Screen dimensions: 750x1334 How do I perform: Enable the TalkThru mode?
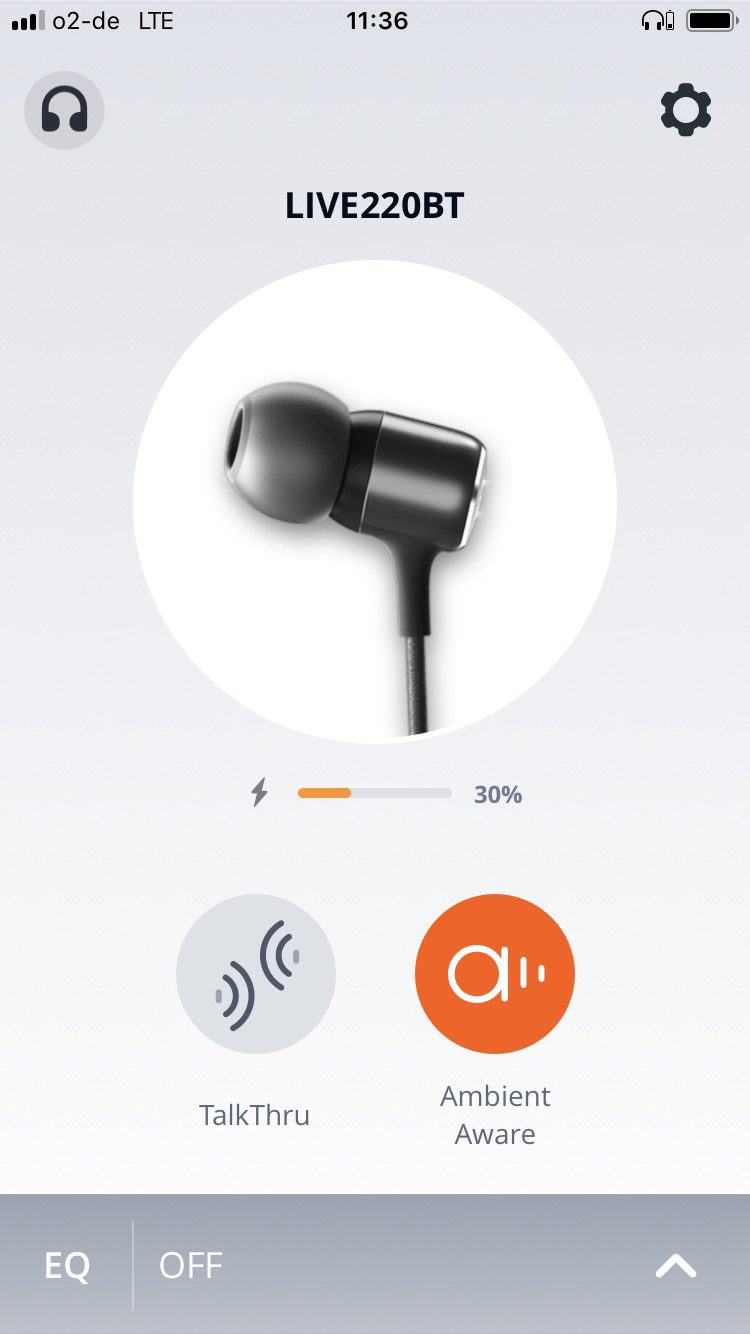tap(255, 974)
